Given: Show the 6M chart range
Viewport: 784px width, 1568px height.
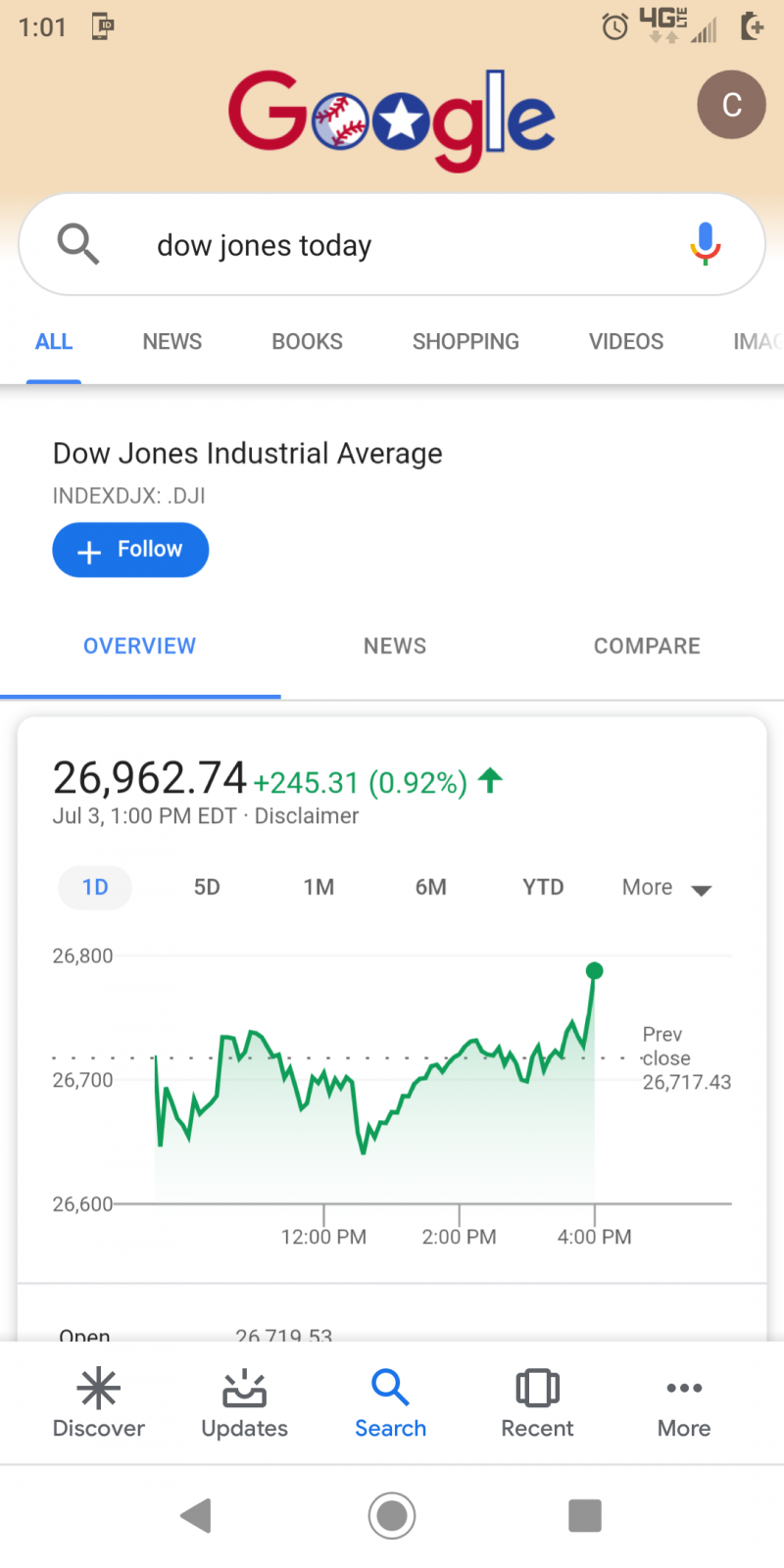Looking at the screenshot, I should tap(430, 887).
